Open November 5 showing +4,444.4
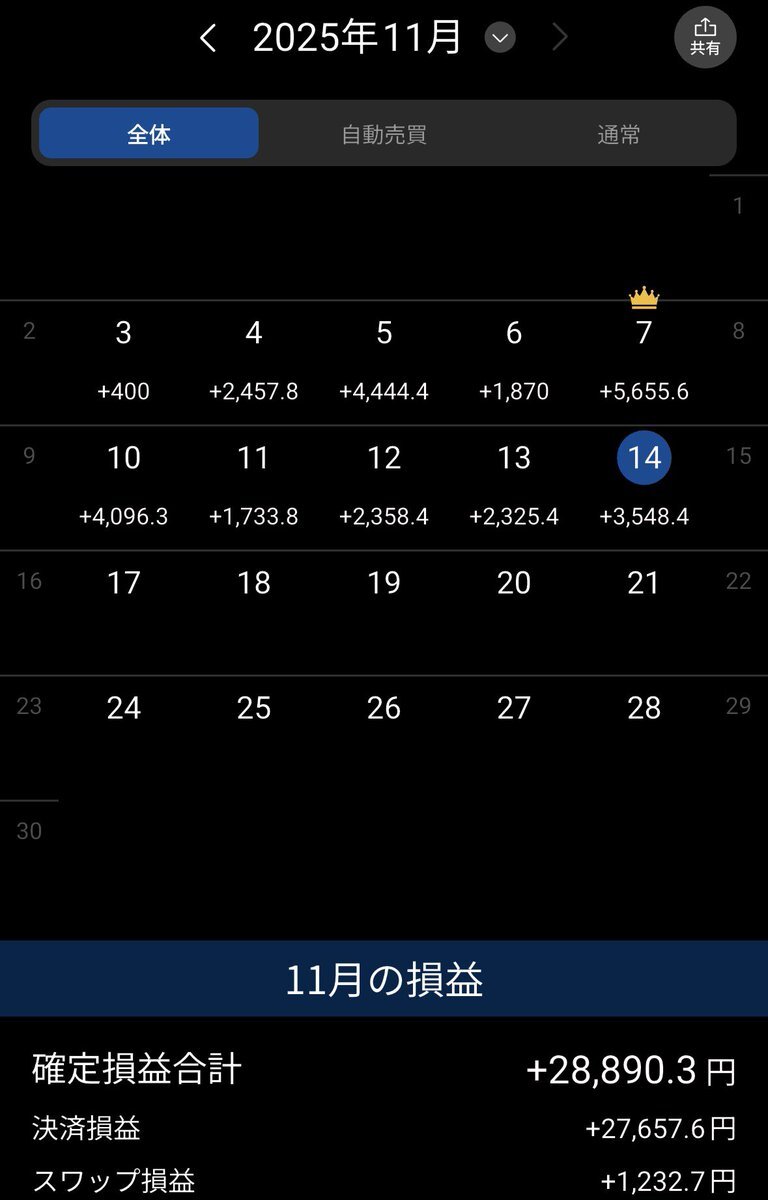The width and height of the screenshot is (768, 1200). coord(384,360)
